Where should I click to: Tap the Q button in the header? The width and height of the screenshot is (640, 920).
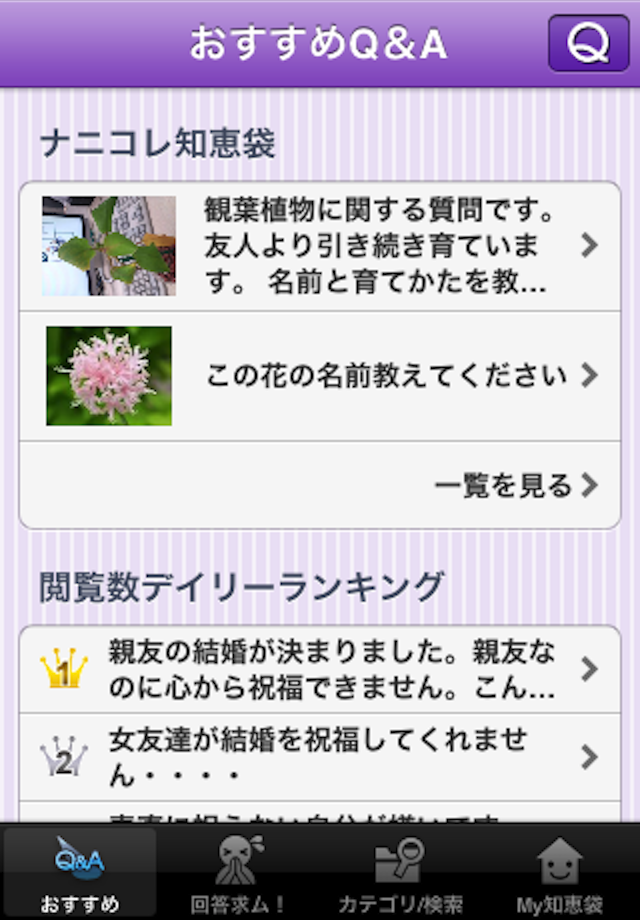(x=588, y=43)
